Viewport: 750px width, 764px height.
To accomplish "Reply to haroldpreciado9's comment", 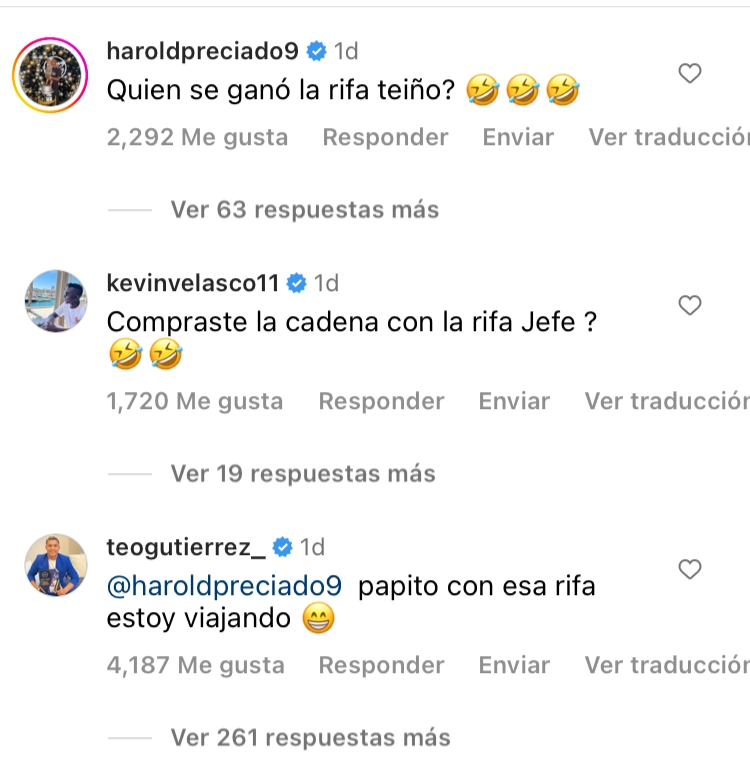I will [385, 137].
